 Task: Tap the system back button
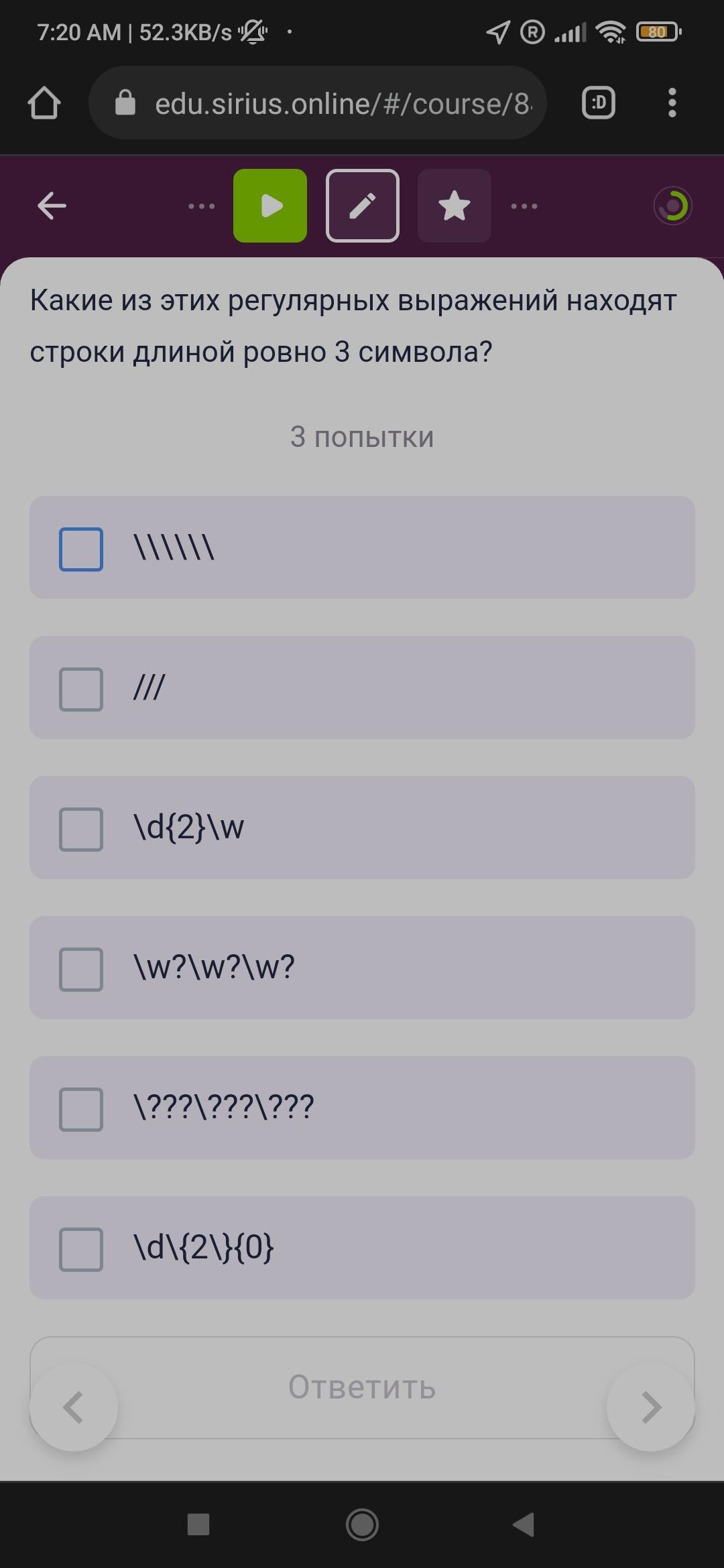pyautogui.click(x=524, y=1524)
